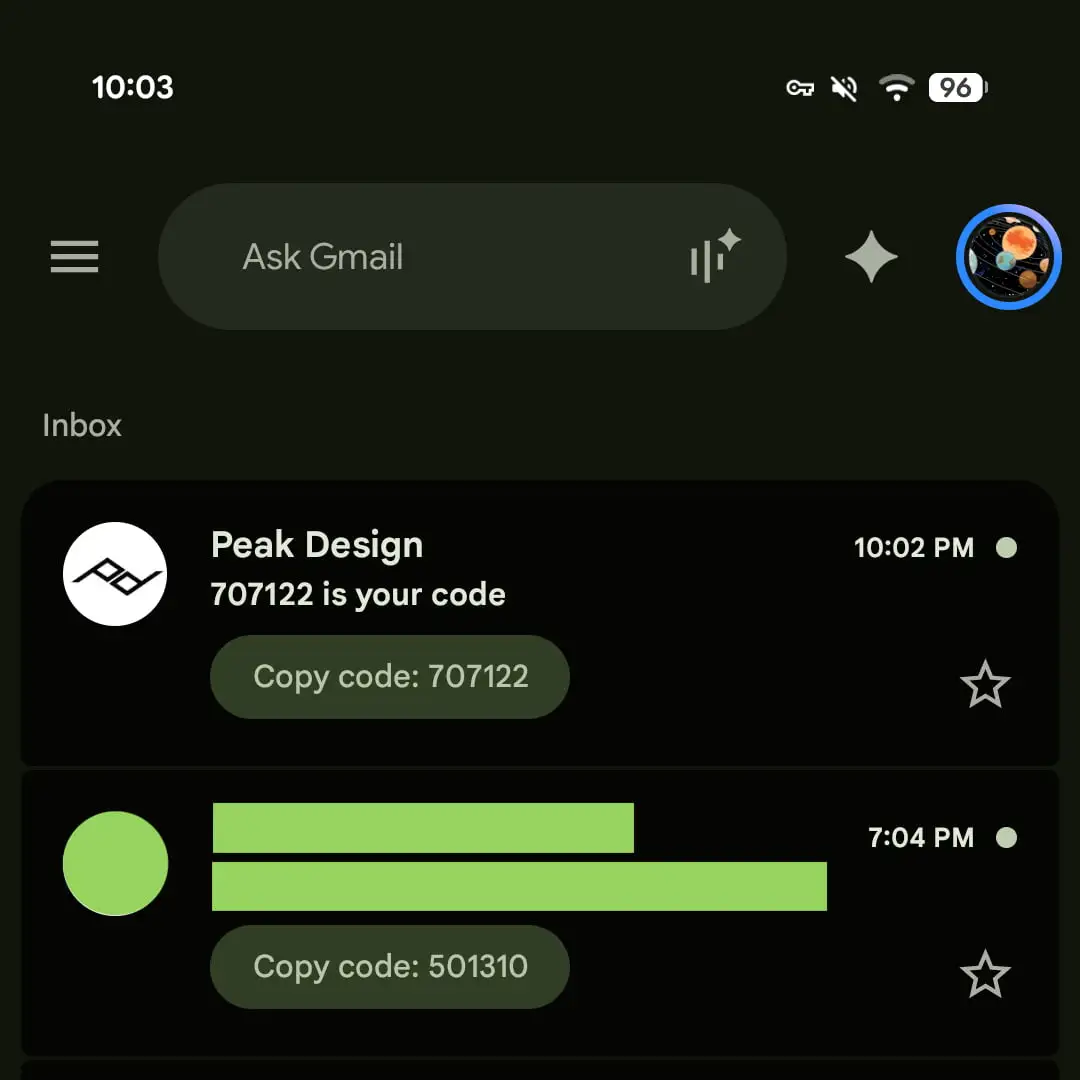Open the Gemini sparkle assistant
Screen dimensions: 1080x1080
tap(871, 256)
